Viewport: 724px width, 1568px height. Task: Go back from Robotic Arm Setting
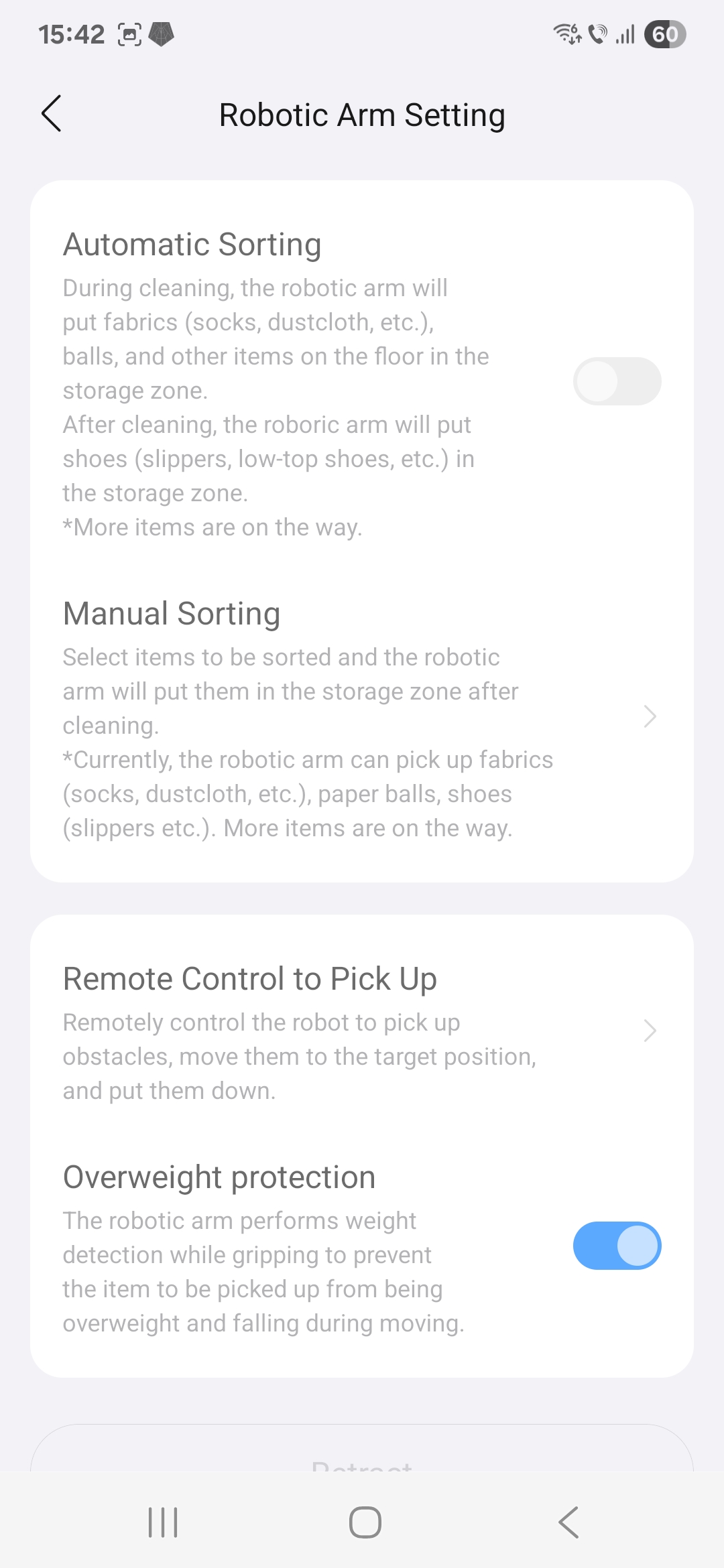coord(52,114)
